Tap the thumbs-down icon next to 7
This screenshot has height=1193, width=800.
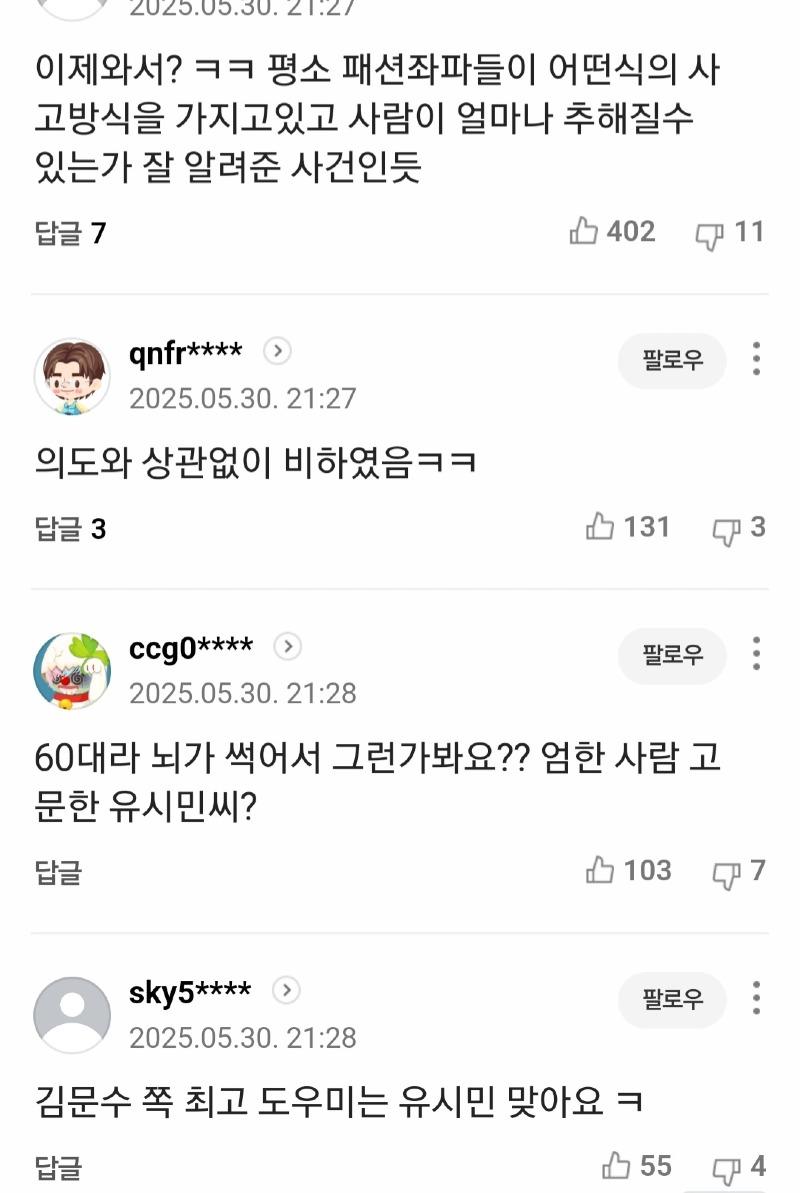(x=725, y=870)
